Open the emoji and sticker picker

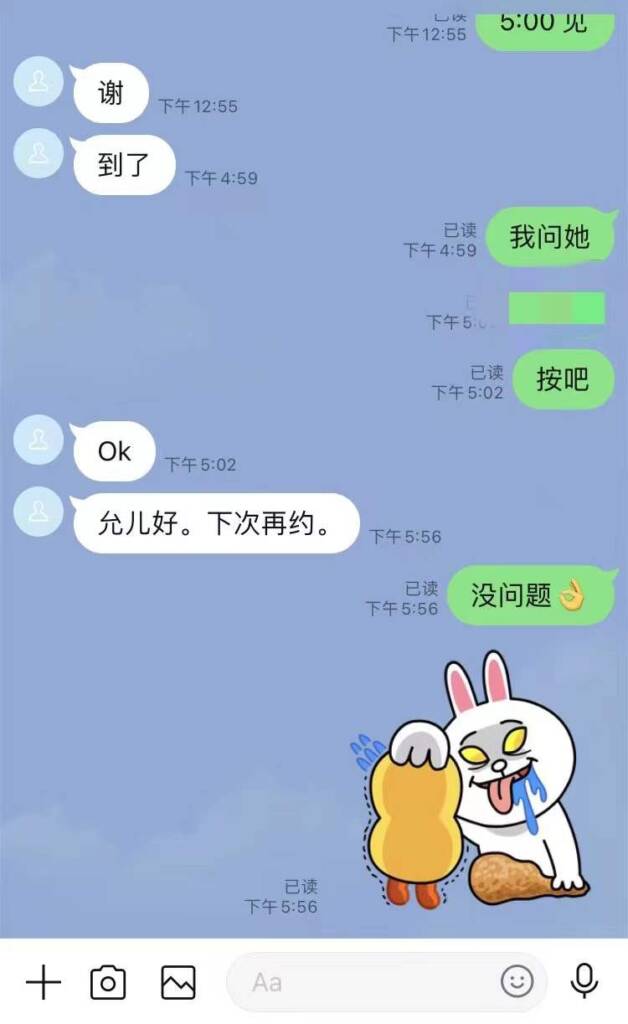click(x=517, y=983)
